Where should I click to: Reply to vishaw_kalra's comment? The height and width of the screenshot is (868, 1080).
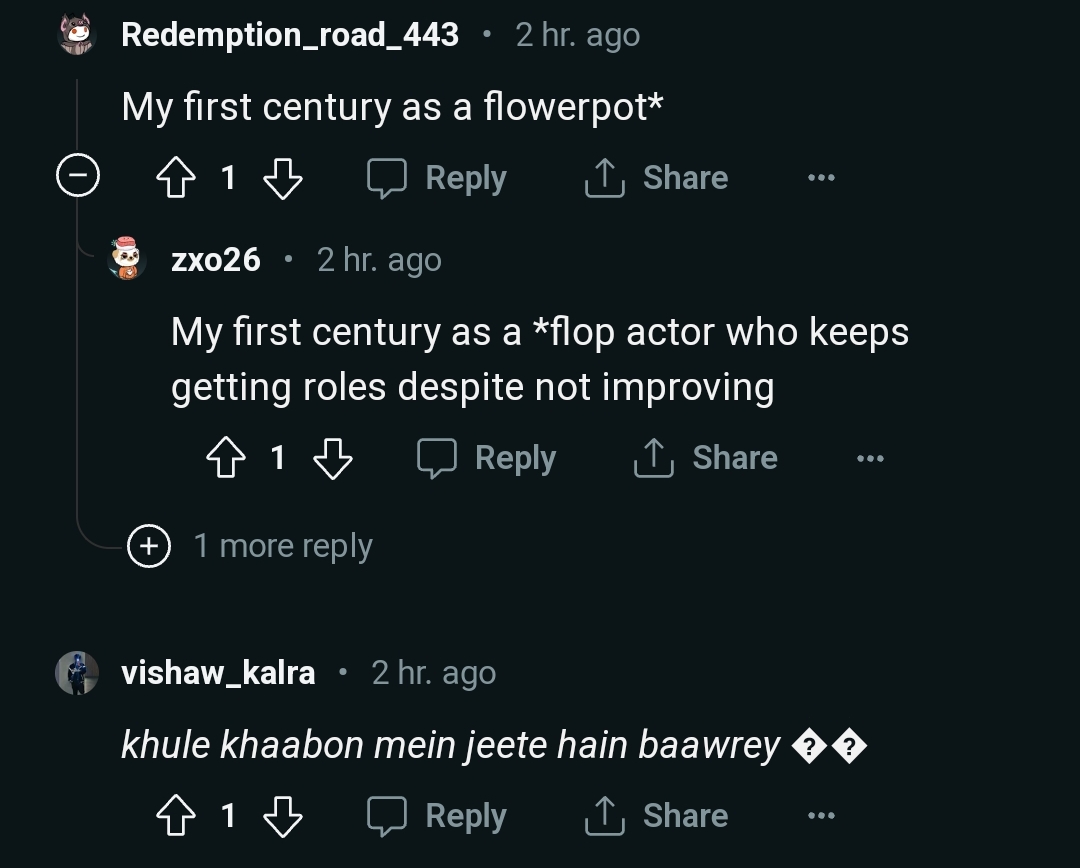[x=437, y=816]
